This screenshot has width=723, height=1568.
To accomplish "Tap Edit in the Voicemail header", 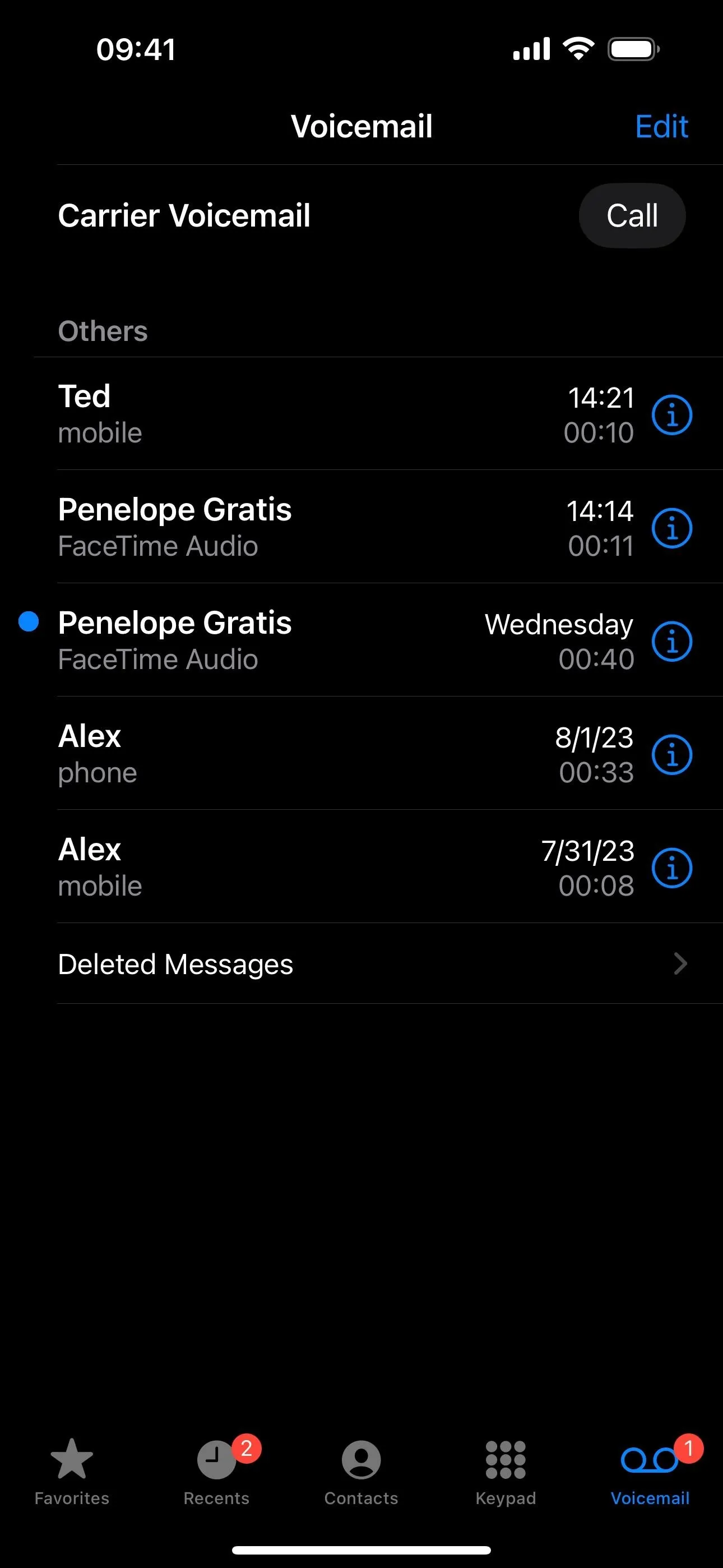I will click(661, 127).
